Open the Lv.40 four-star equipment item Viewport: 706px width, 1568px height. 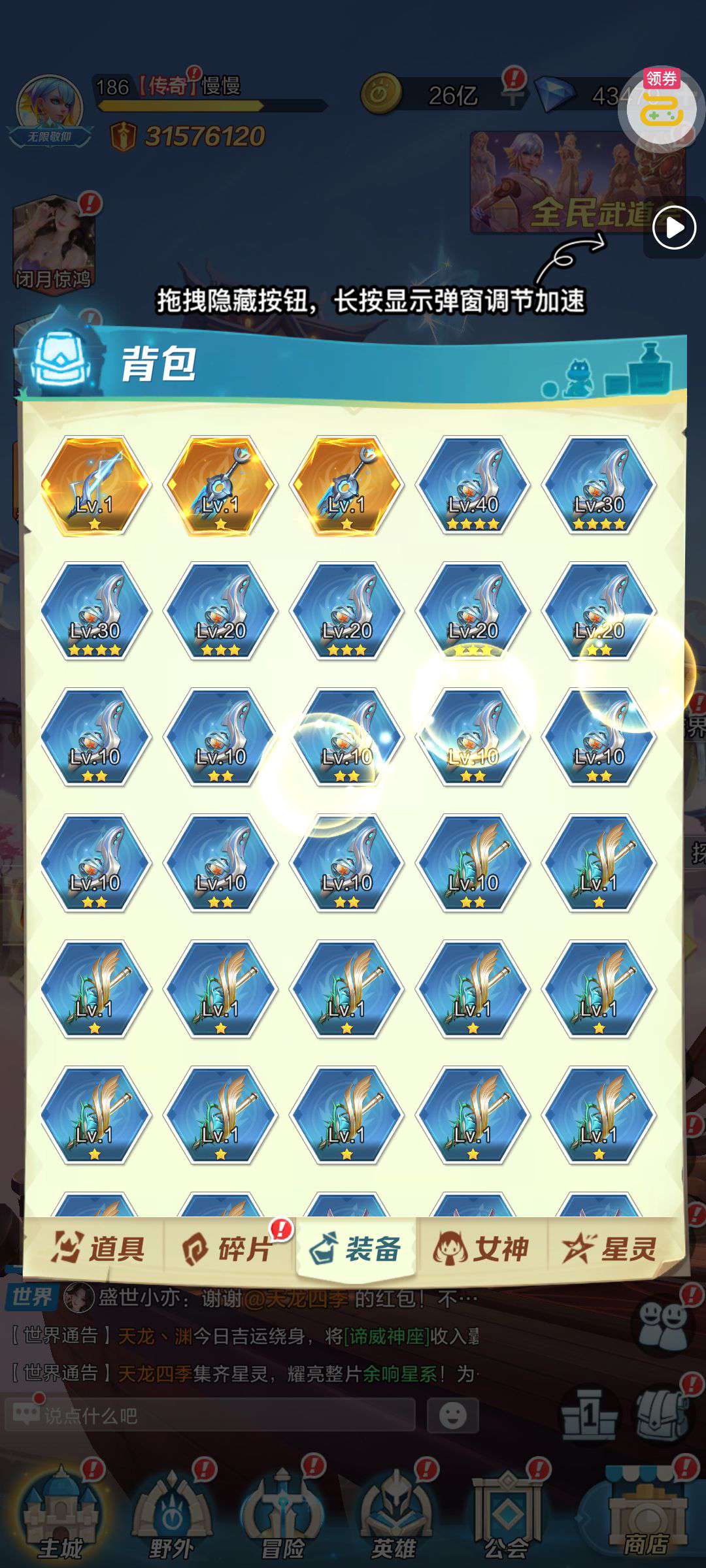473,485
